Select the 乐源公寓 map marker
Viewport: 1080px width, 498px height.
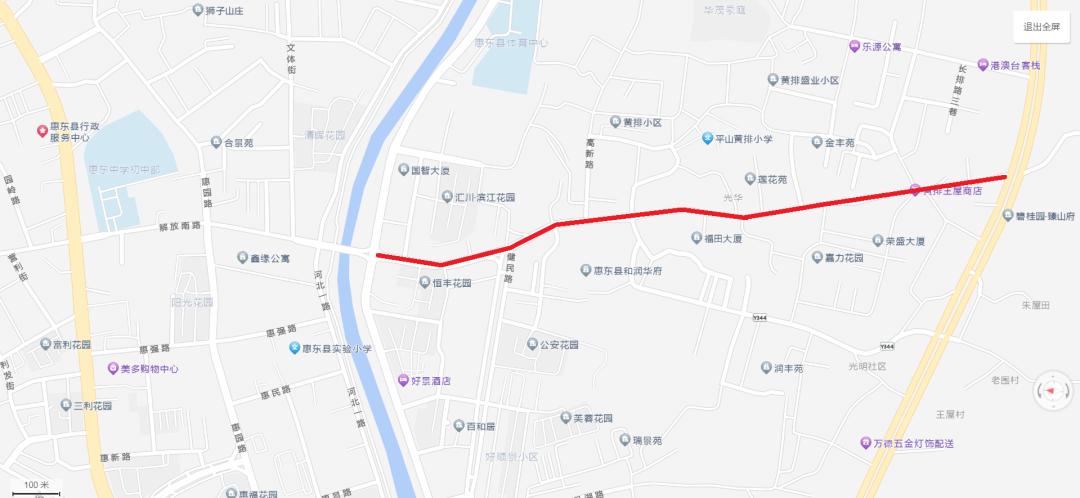(854, 46)
